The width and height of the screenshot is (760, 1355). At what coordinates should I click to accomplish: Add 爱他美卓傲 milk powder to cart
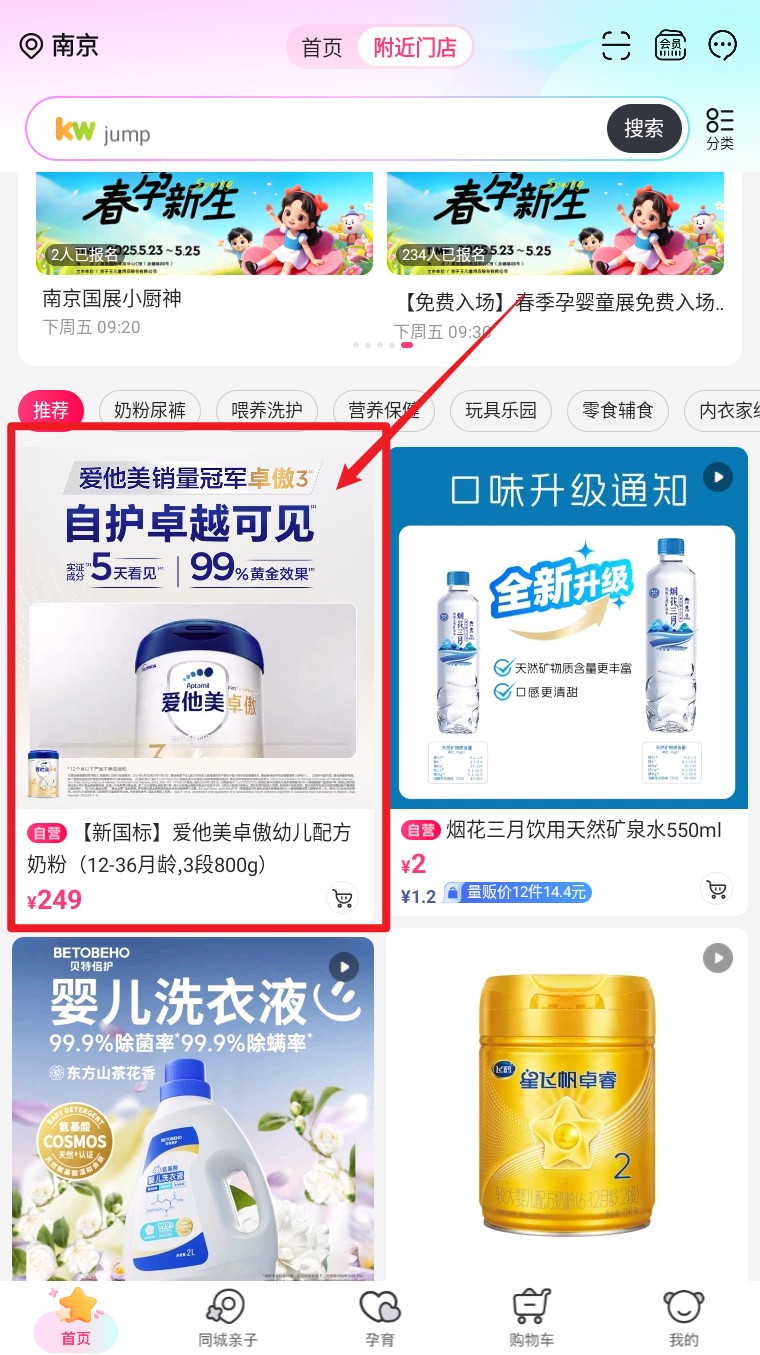point(343,898)
